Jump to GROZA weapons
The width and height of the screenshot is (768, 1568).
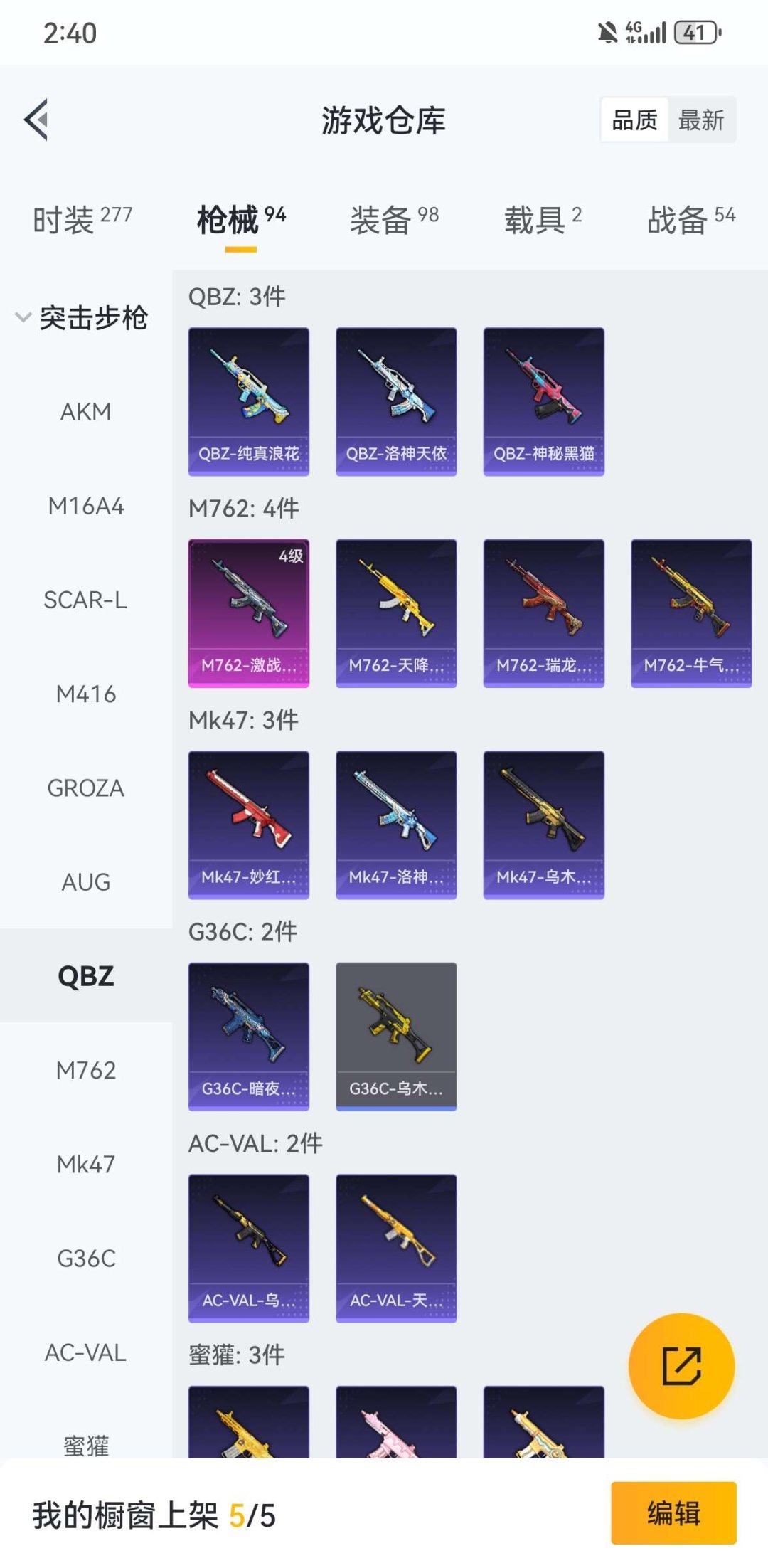pyautogui.click(x=86, y=788)
